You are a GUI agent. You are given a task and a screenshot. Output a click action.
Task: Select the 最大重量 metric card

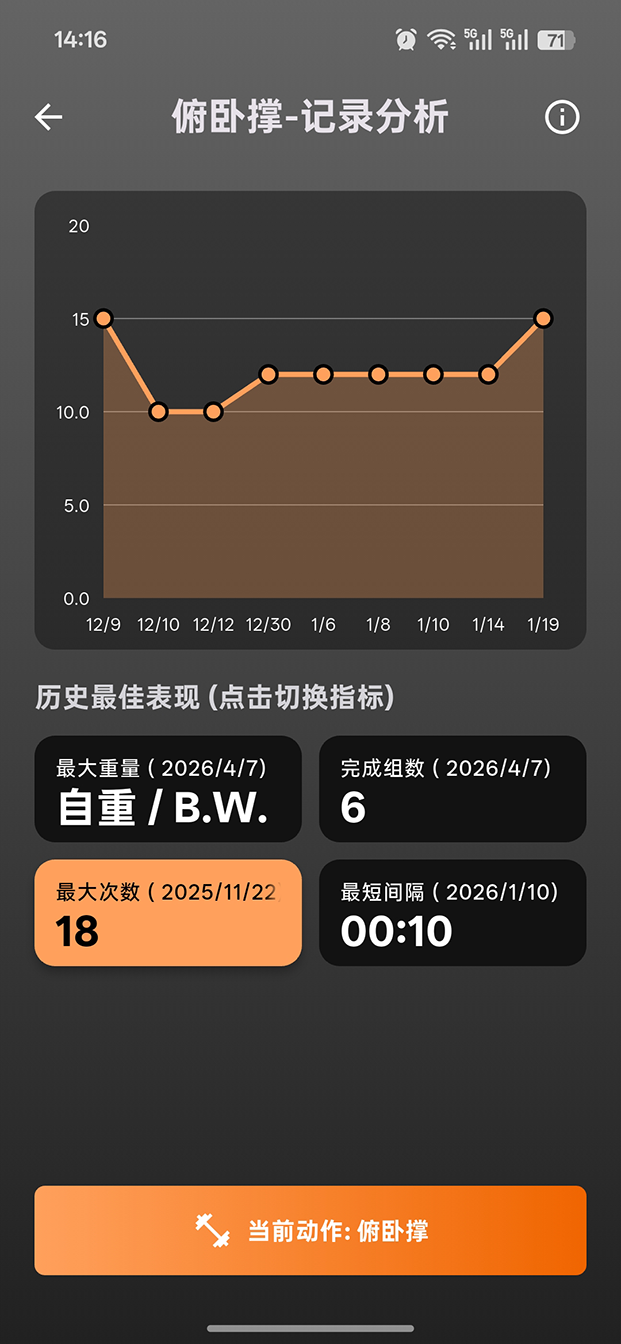(168, 789)
